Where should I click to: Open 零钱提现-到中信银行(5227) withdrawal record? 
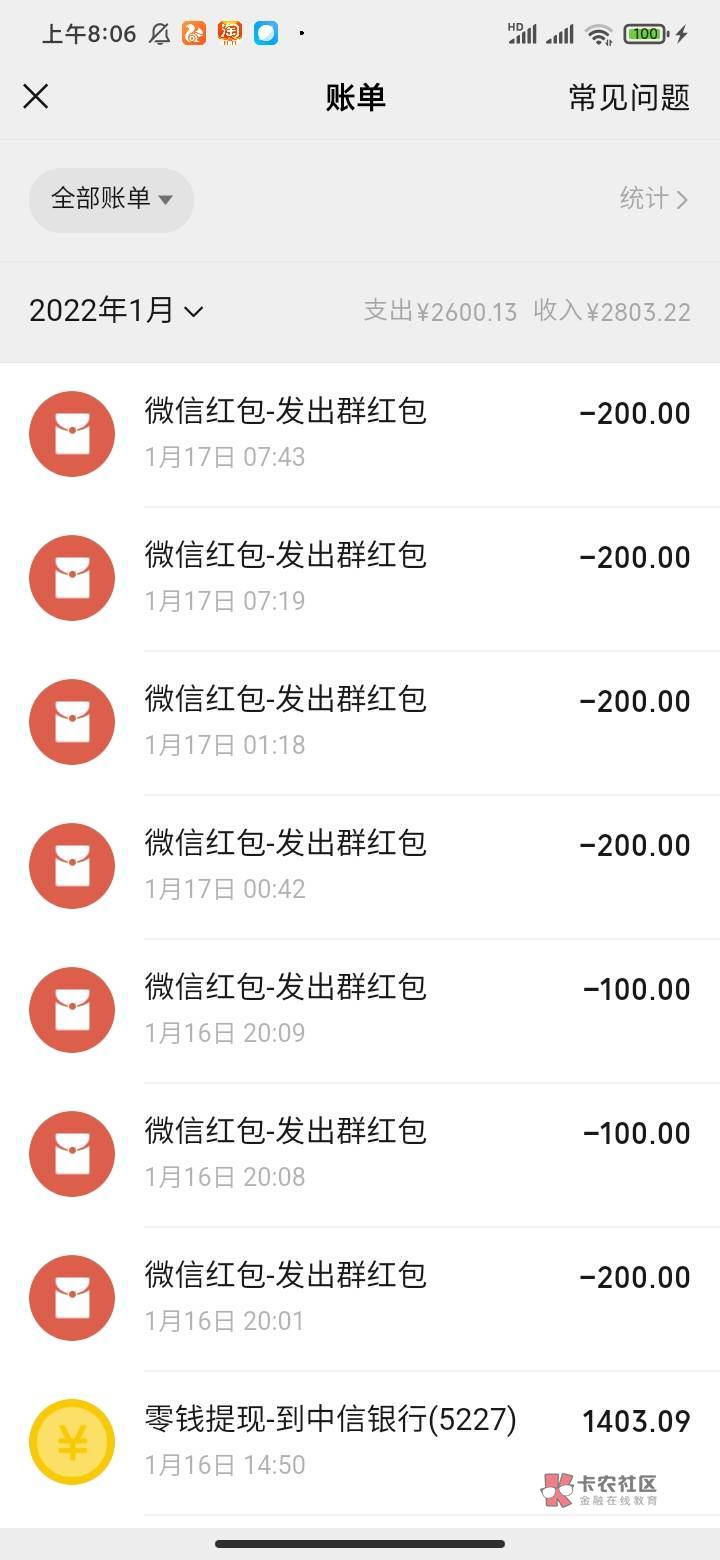pos(360,1443)
